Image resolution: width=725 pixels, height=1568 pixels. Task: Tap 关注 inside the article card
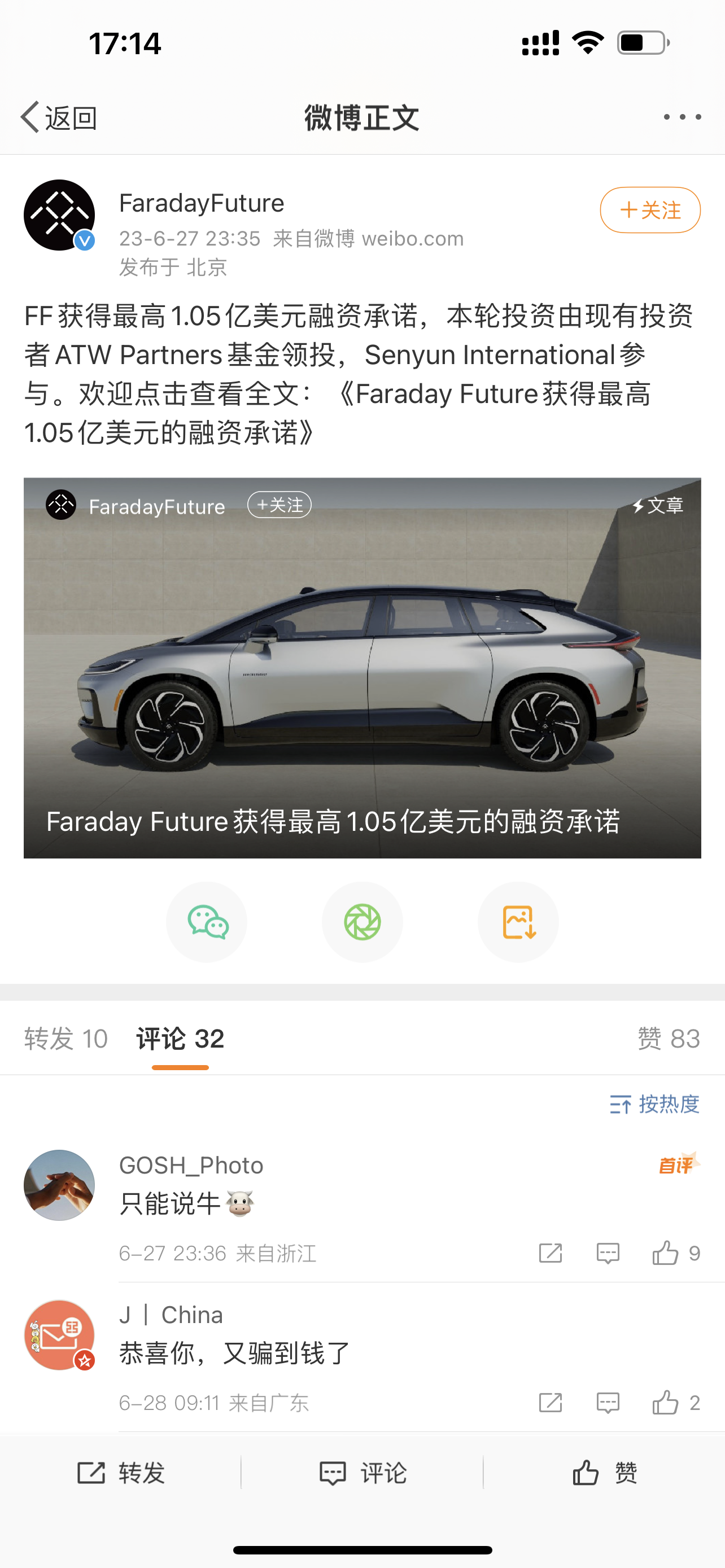[x=279, y=505]
